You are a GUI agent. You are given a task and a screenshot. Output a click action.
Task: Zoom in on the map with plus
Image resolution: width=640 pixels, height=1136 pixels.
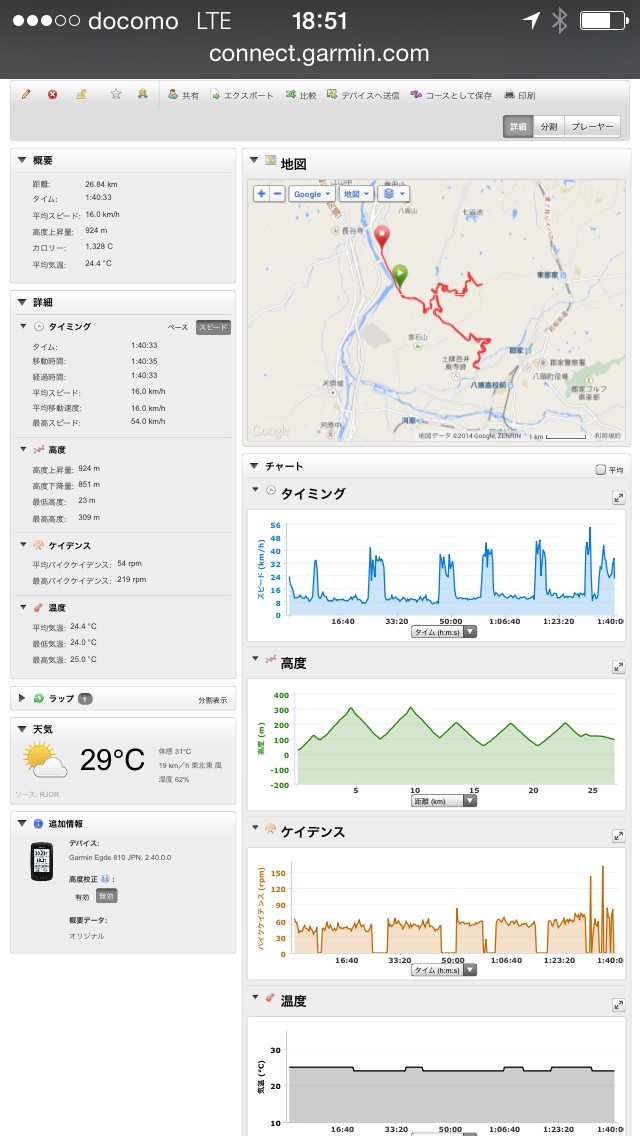point(261,194)
